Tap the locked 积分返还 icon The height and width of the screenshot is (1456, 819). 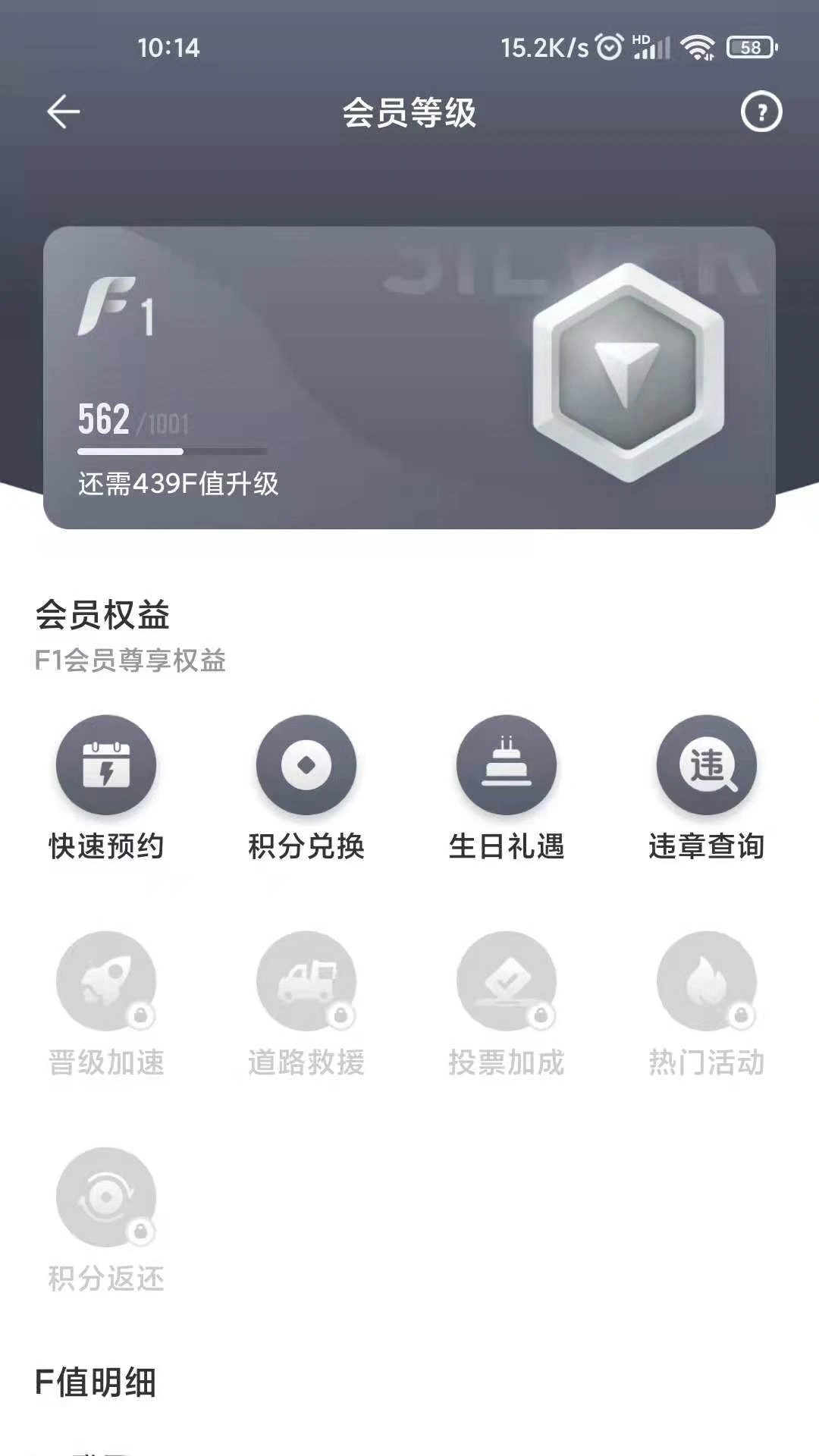(x=106, y=1197)
